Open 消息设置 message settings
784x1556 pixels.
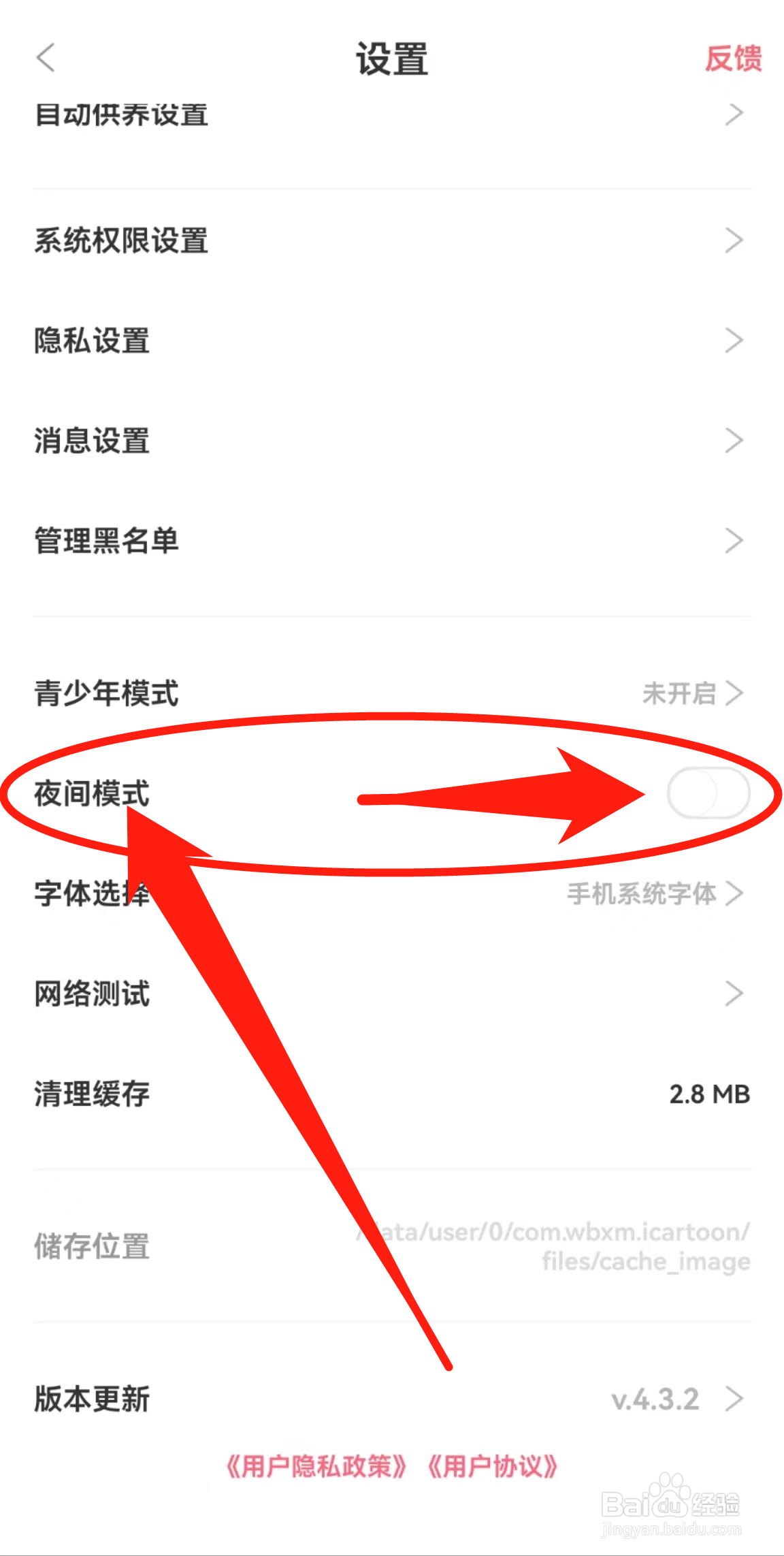point(392,440)
